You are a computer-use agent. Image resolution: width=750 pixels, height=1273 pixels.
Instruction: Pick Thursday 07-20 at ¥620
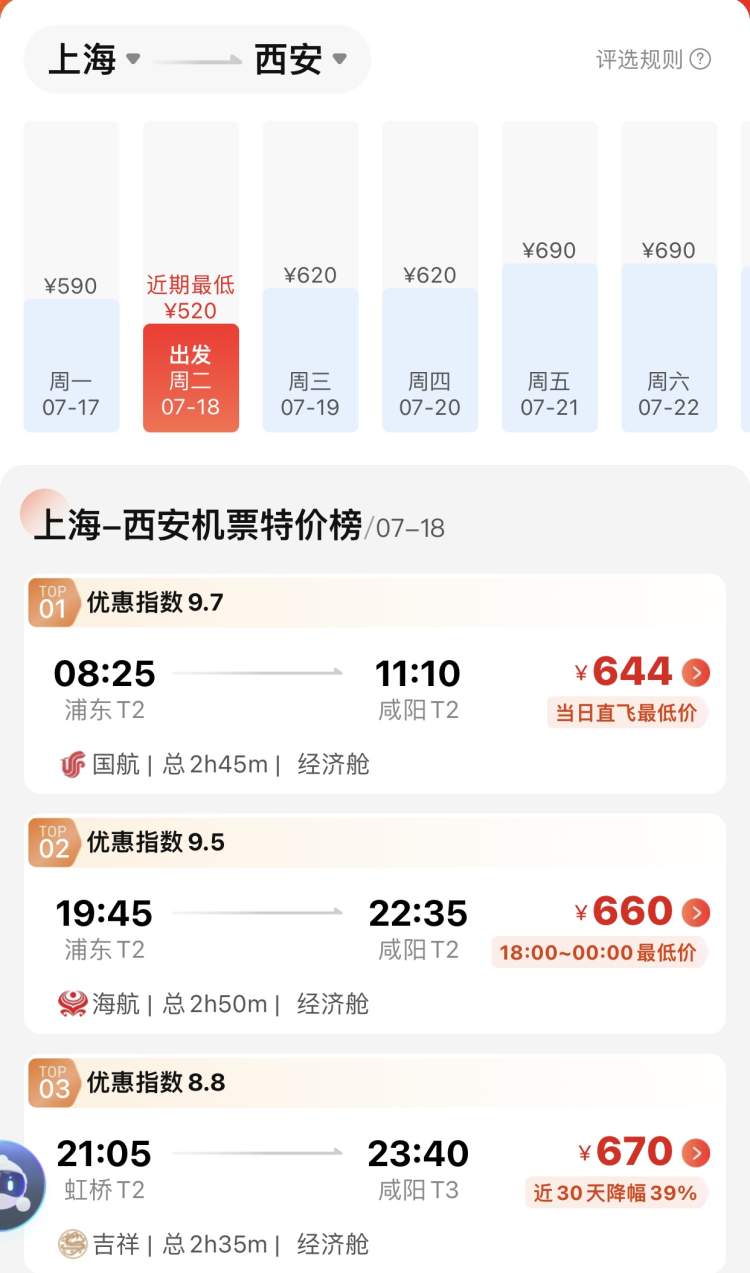coord(430,360)
